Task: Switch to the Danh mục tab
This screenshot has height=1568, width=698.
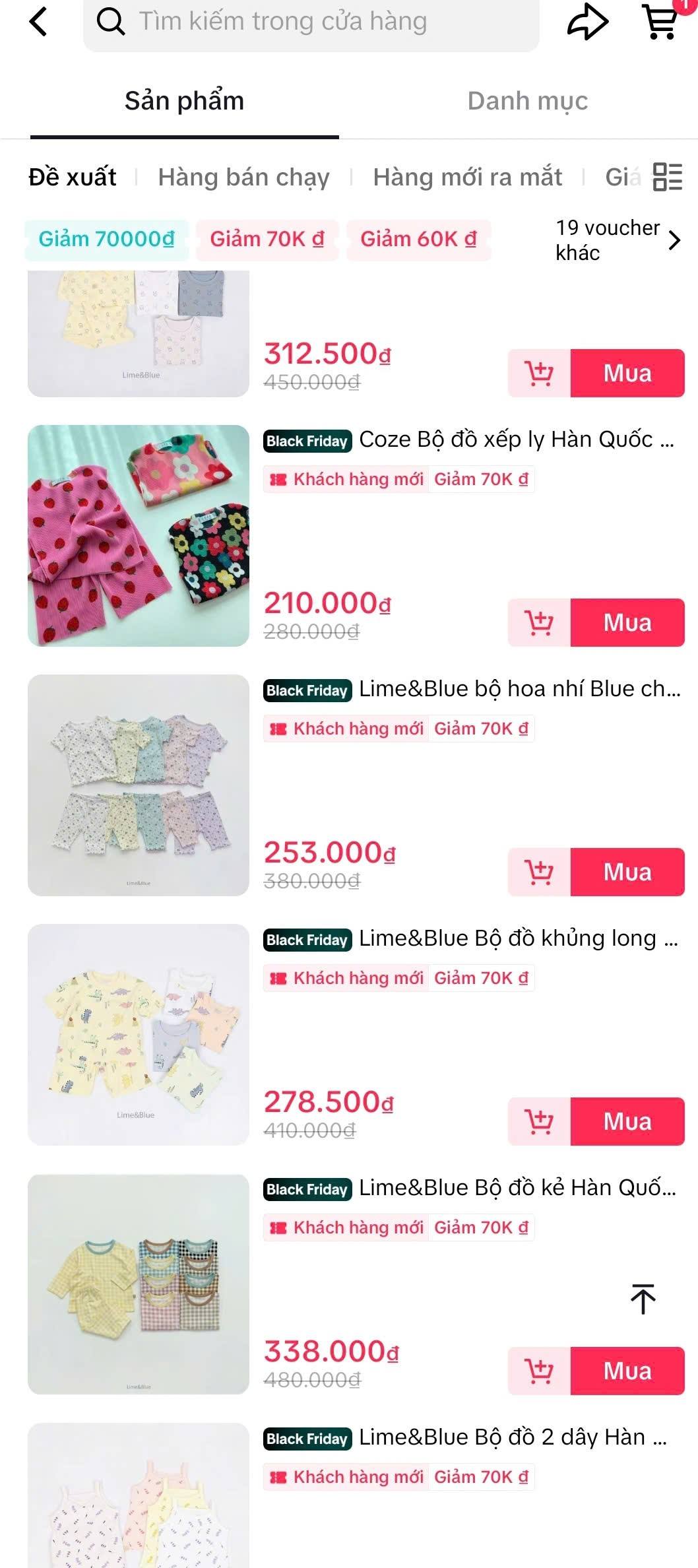Action: click(x=526, y=100)
